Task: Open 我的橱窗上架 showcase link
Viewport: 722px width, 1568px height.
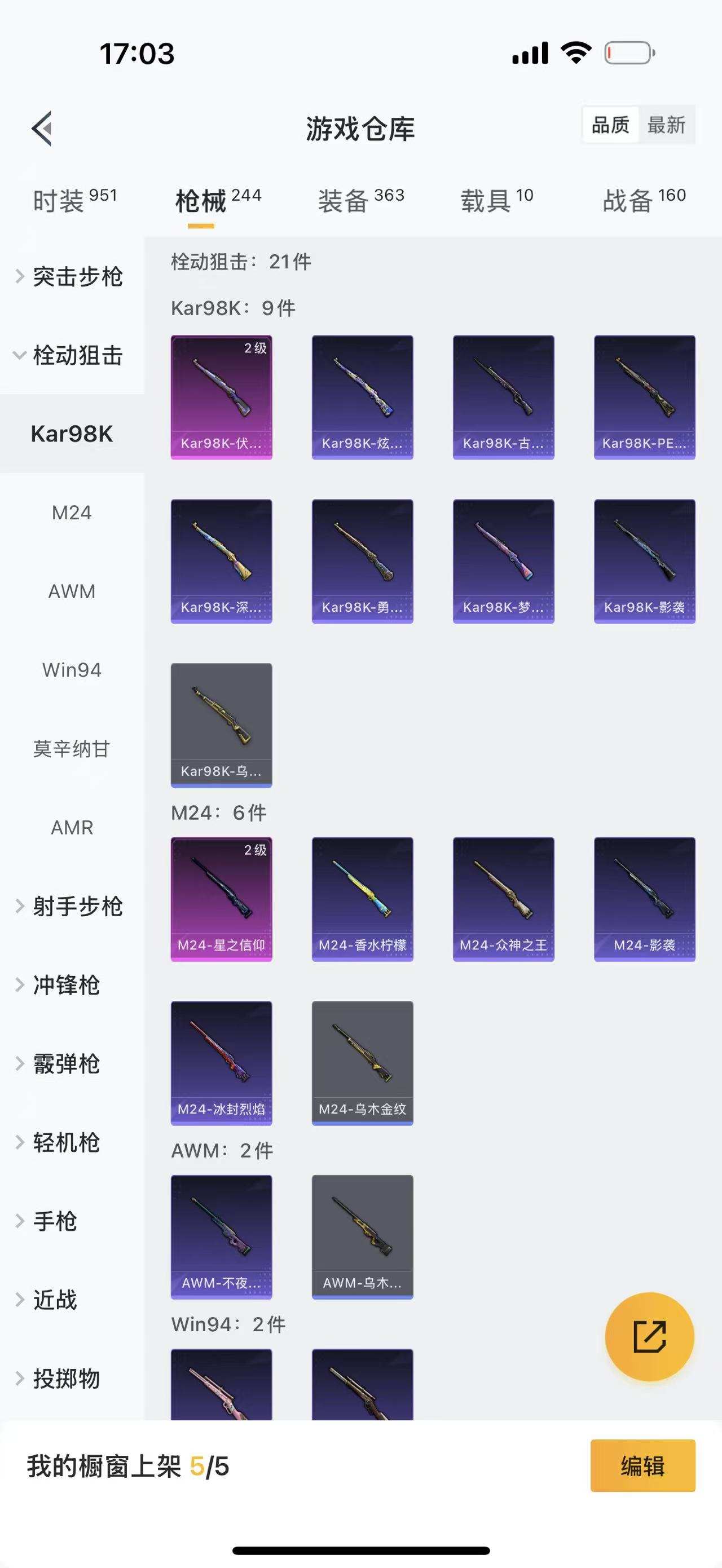Action: [x=128, y=1467]
